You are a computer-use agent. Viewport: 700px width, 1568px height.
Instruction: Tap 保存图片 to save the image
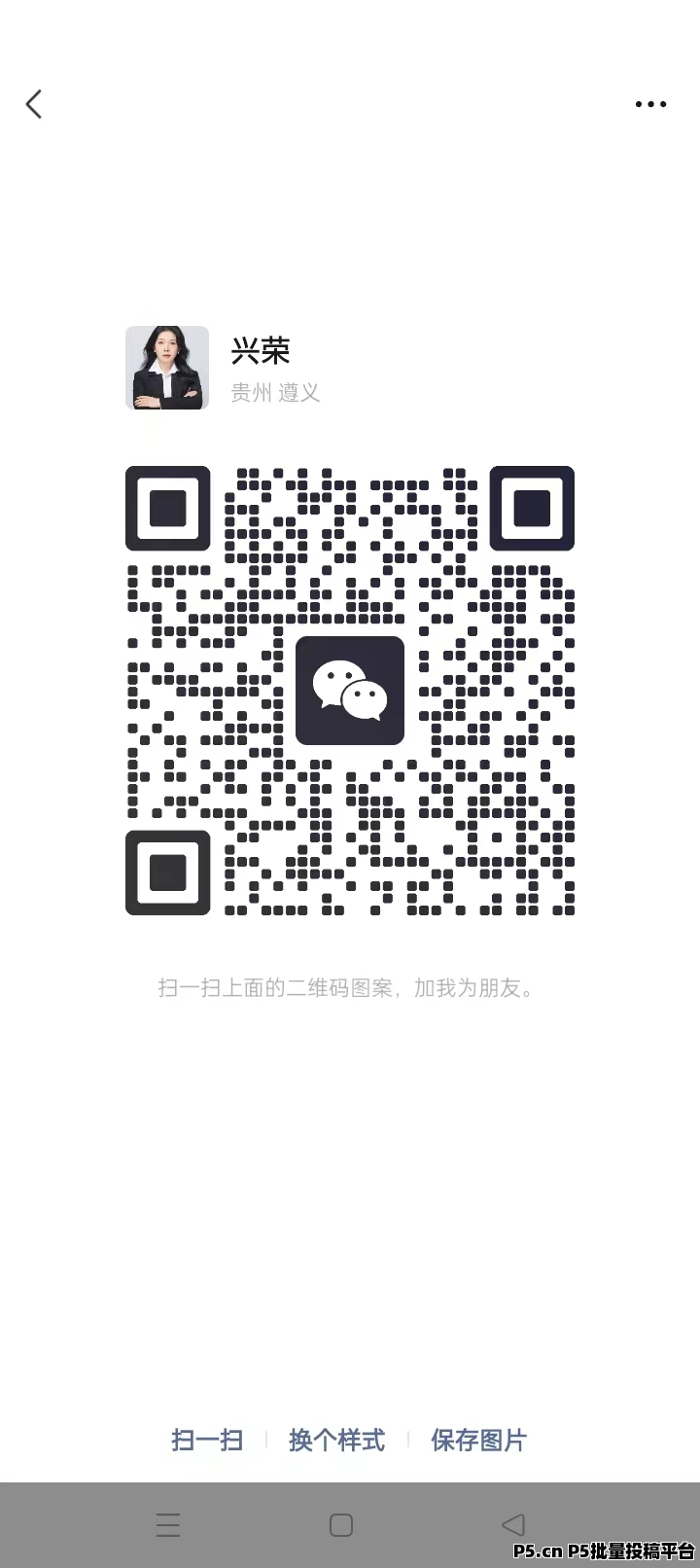coord(478,1440)
